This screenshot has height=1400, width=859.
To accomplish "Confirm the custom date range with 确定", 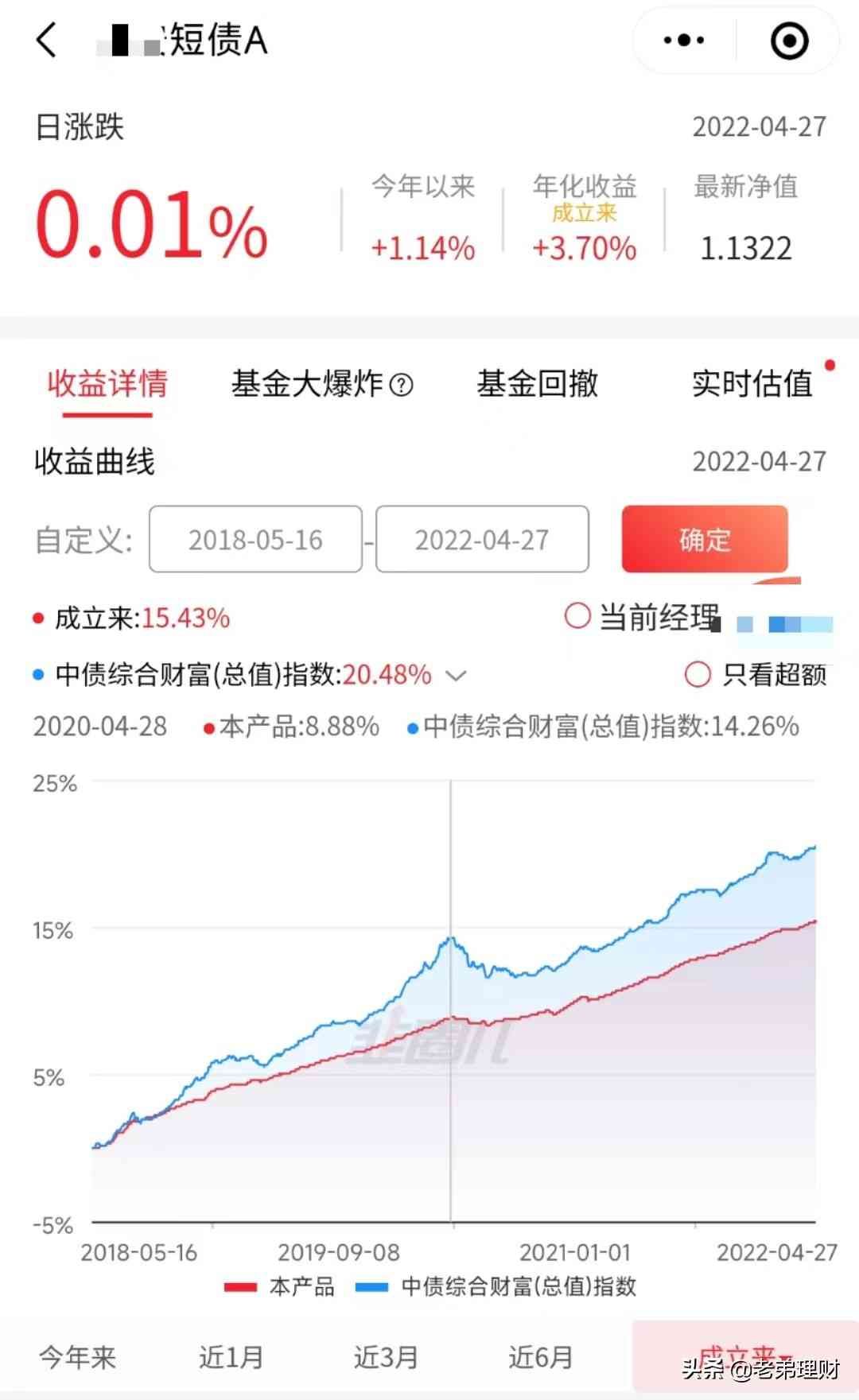I will point(705,540).
